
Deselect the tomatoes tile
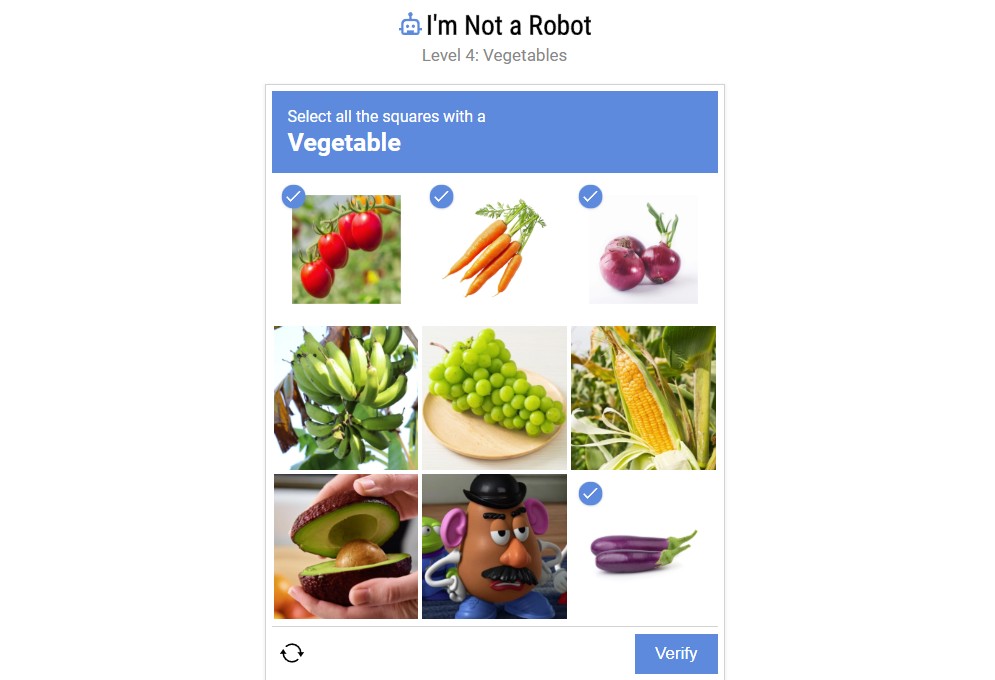pos(346,249)
